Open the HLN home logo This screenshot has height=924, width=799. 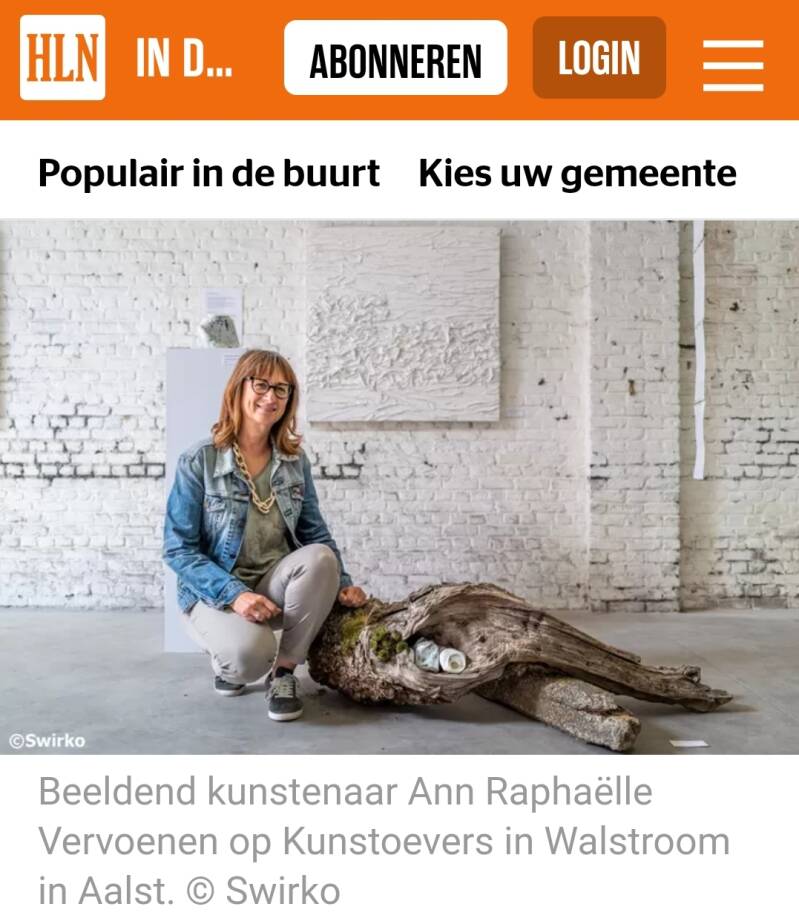62,58
